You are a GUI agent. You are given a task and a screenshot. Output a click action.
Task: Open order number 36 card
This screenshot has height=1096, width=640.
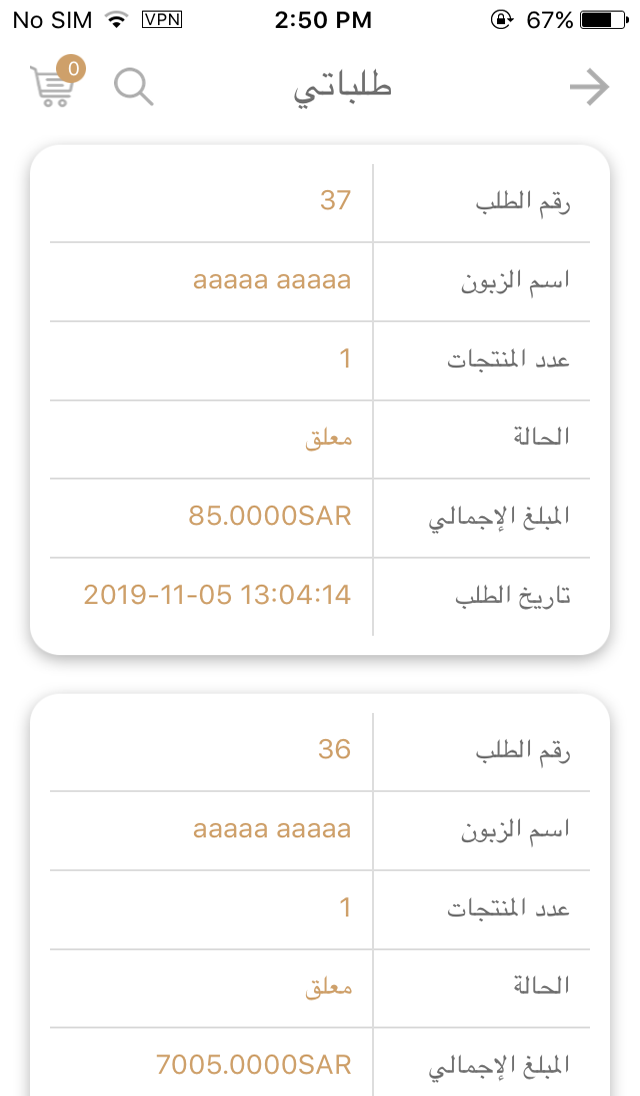pos(320,900)
